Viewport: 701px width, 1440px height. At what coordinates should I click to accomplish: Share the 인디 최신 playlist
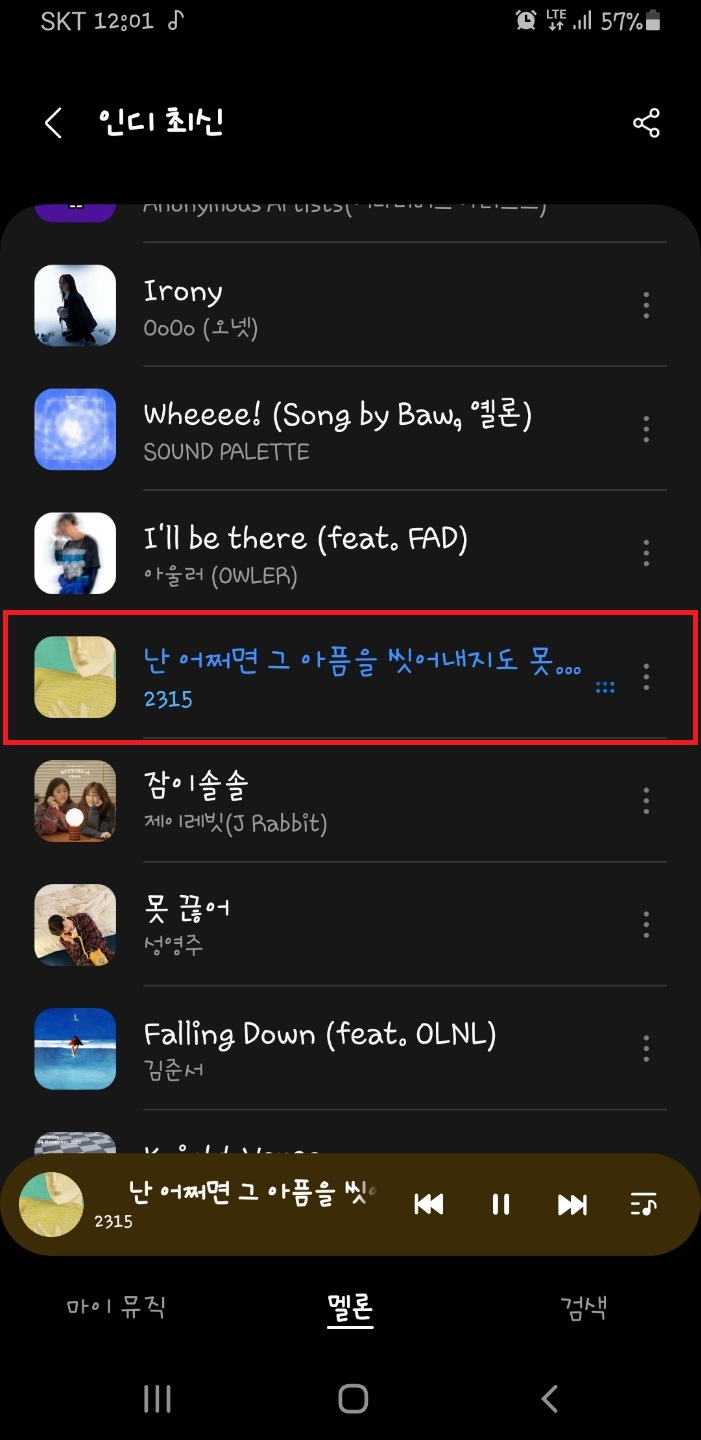coord(646,124)
